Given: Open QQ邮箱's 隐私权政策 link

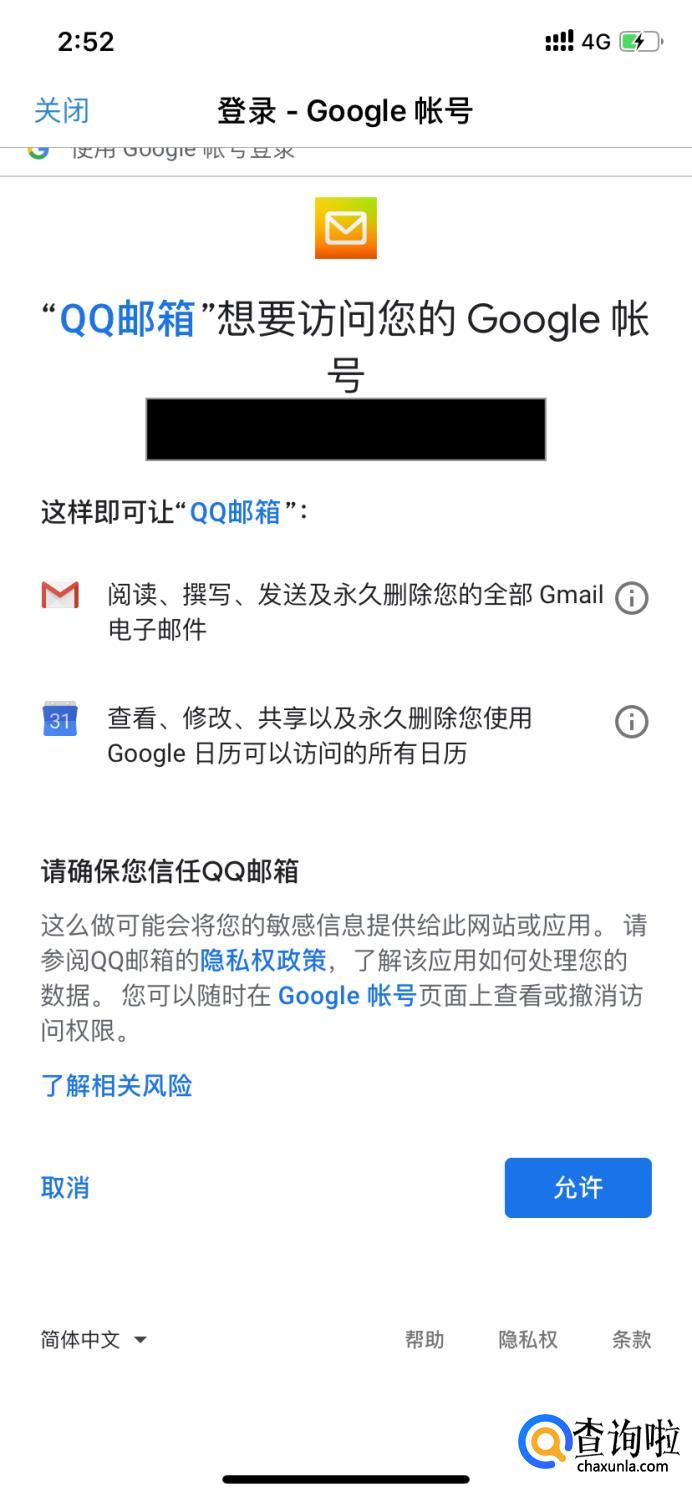Looking at the screenshot, I should (x=263, y=961).
